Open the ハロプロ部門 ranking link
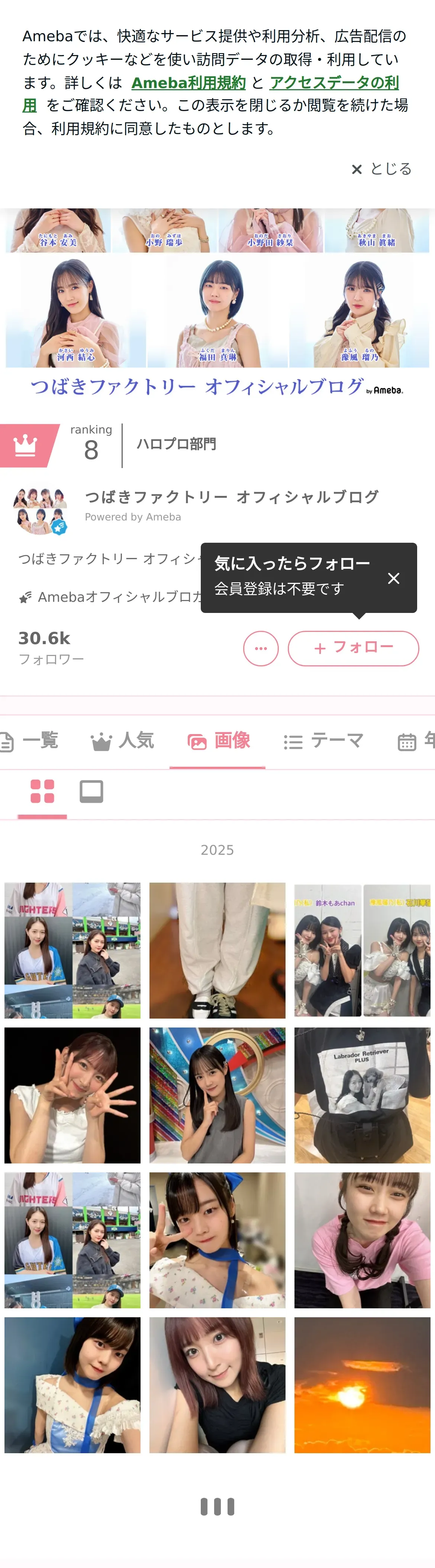435x1568 pixels. [176, 444]
